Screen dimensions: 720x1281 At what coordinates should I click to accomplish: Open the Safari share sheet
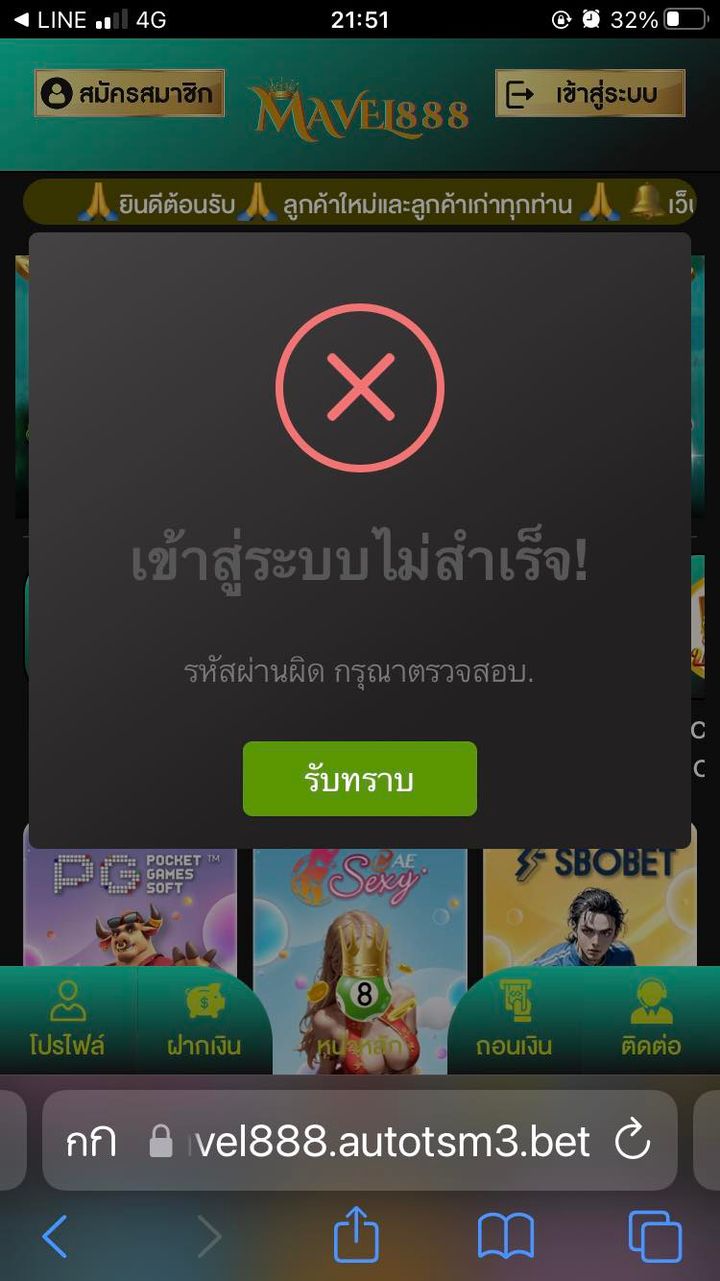pyautogui.click(x=356, y=1237)
